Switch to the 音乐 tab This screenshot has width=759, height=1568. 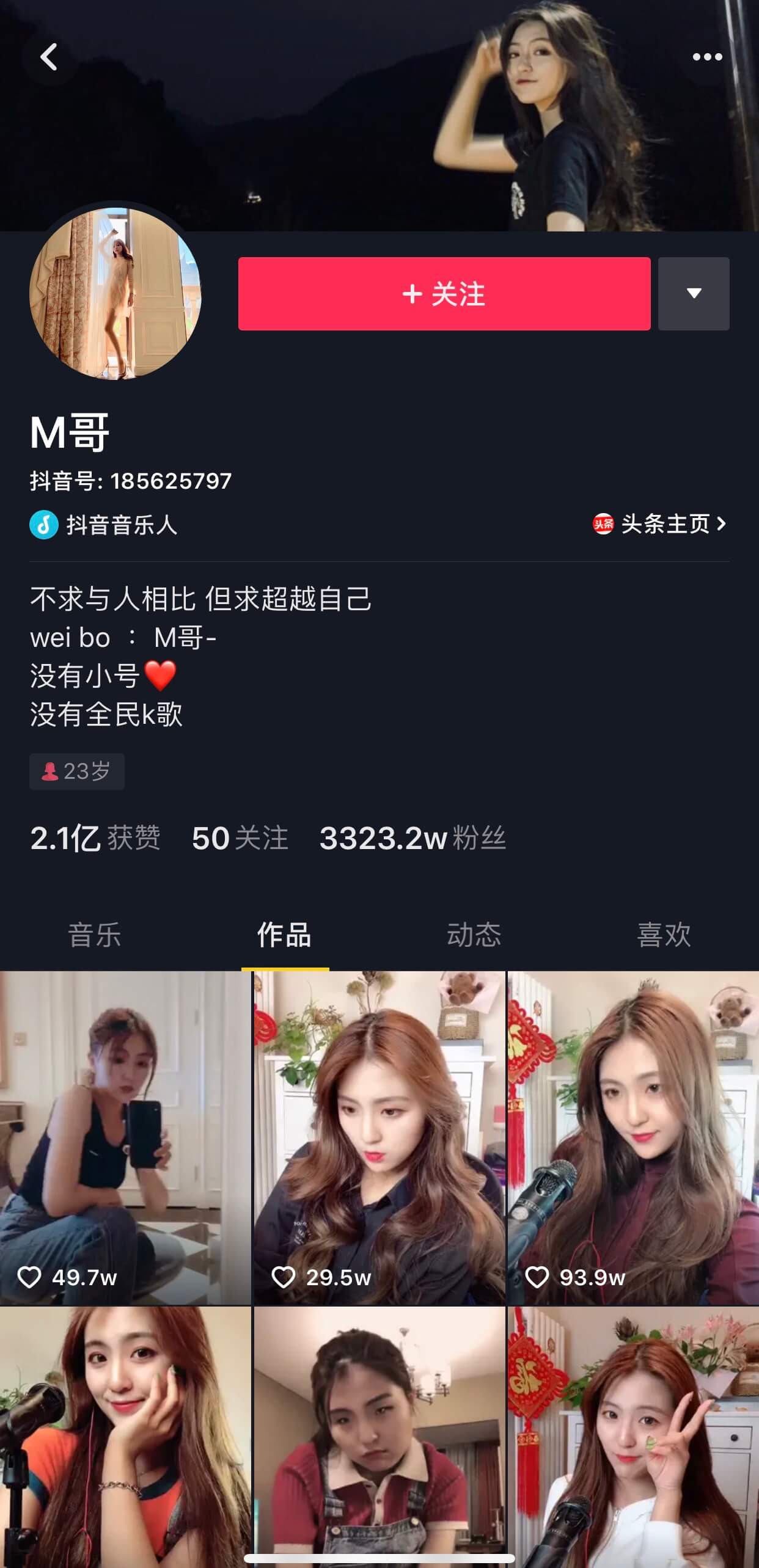(x=95, y=935)
